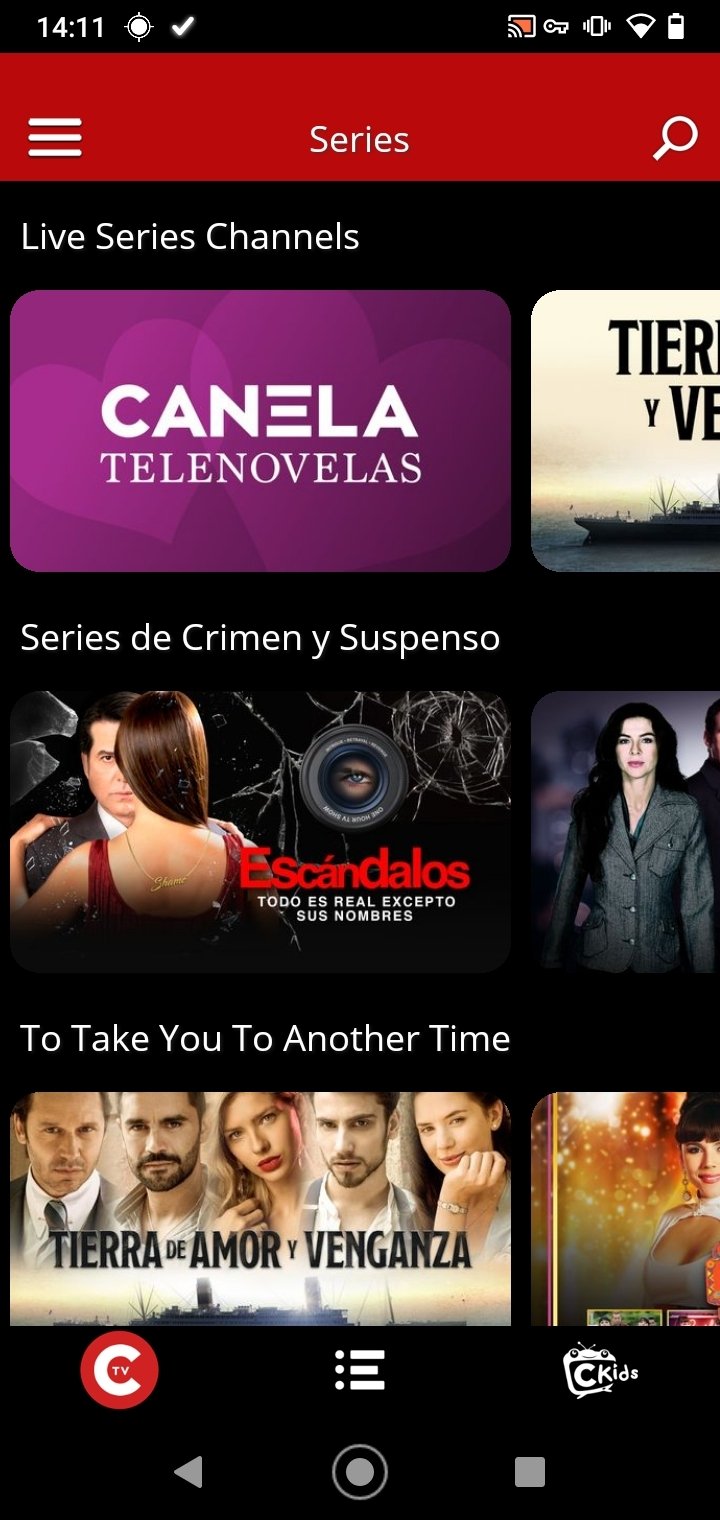Open Tierra de Amor y Venganza card
This screenshot has height=1520, width=720.
click(x=260, y=1209)
